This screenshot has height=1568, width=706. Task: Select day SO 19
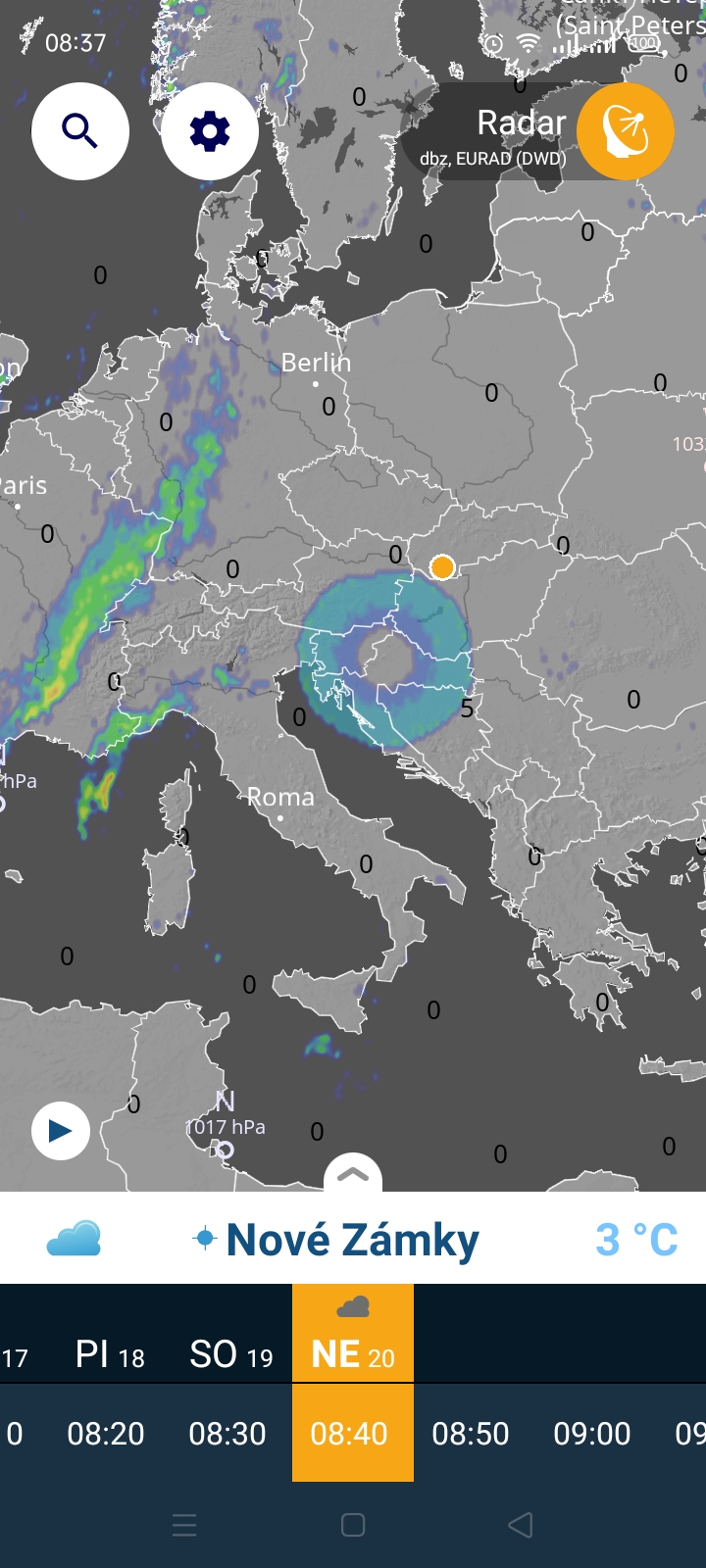tap(231, 1354)
